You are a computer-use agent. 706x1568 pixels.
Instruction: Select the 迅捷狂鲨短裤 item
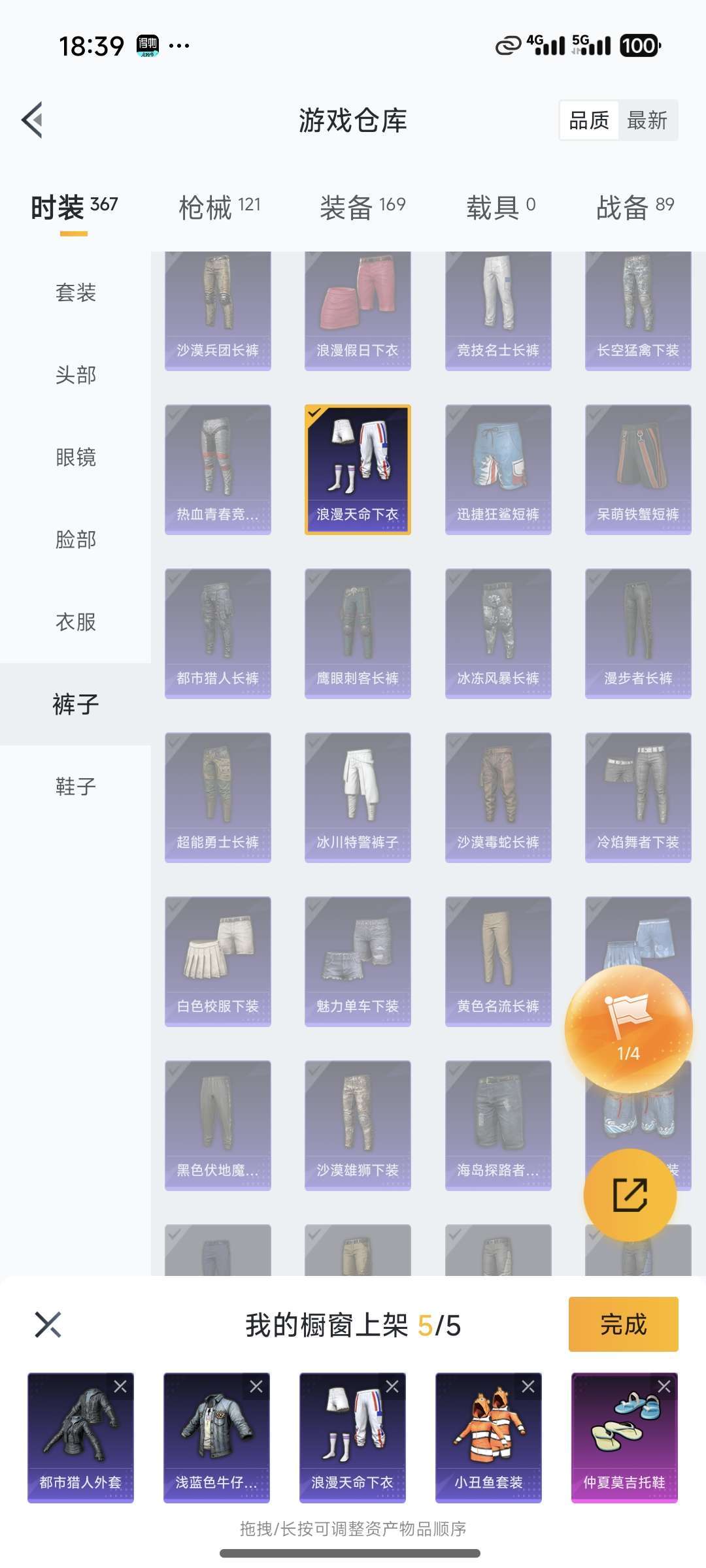point(498,470)
